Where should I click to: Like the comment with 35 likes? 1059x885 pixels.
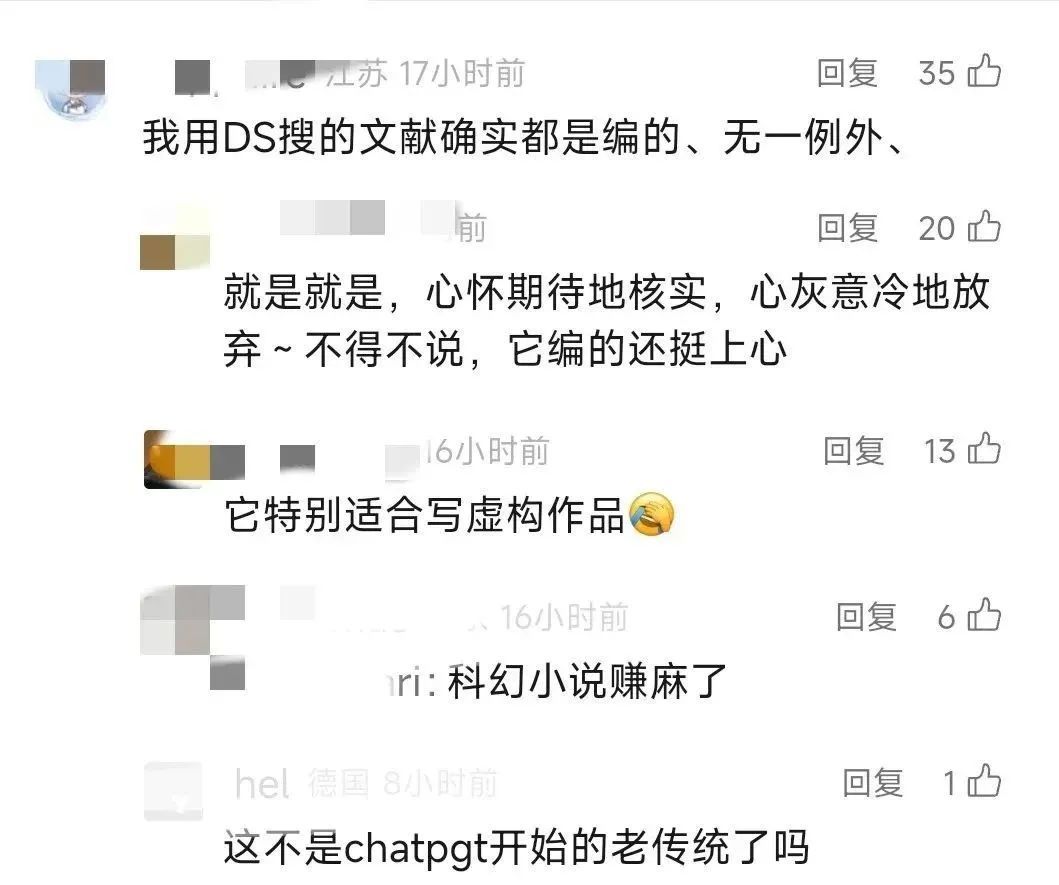983,71
